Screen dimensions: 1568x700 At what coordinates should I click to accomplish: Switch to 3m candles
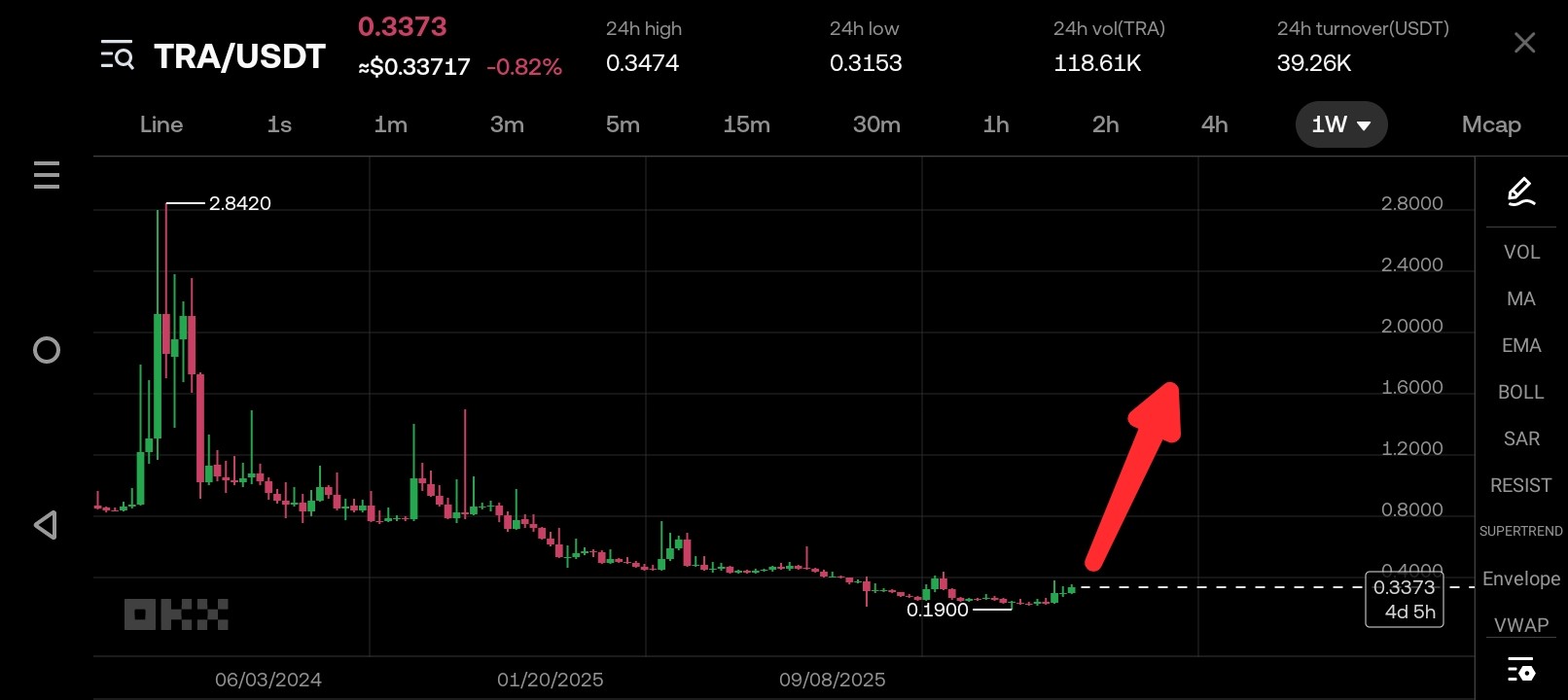507,124
